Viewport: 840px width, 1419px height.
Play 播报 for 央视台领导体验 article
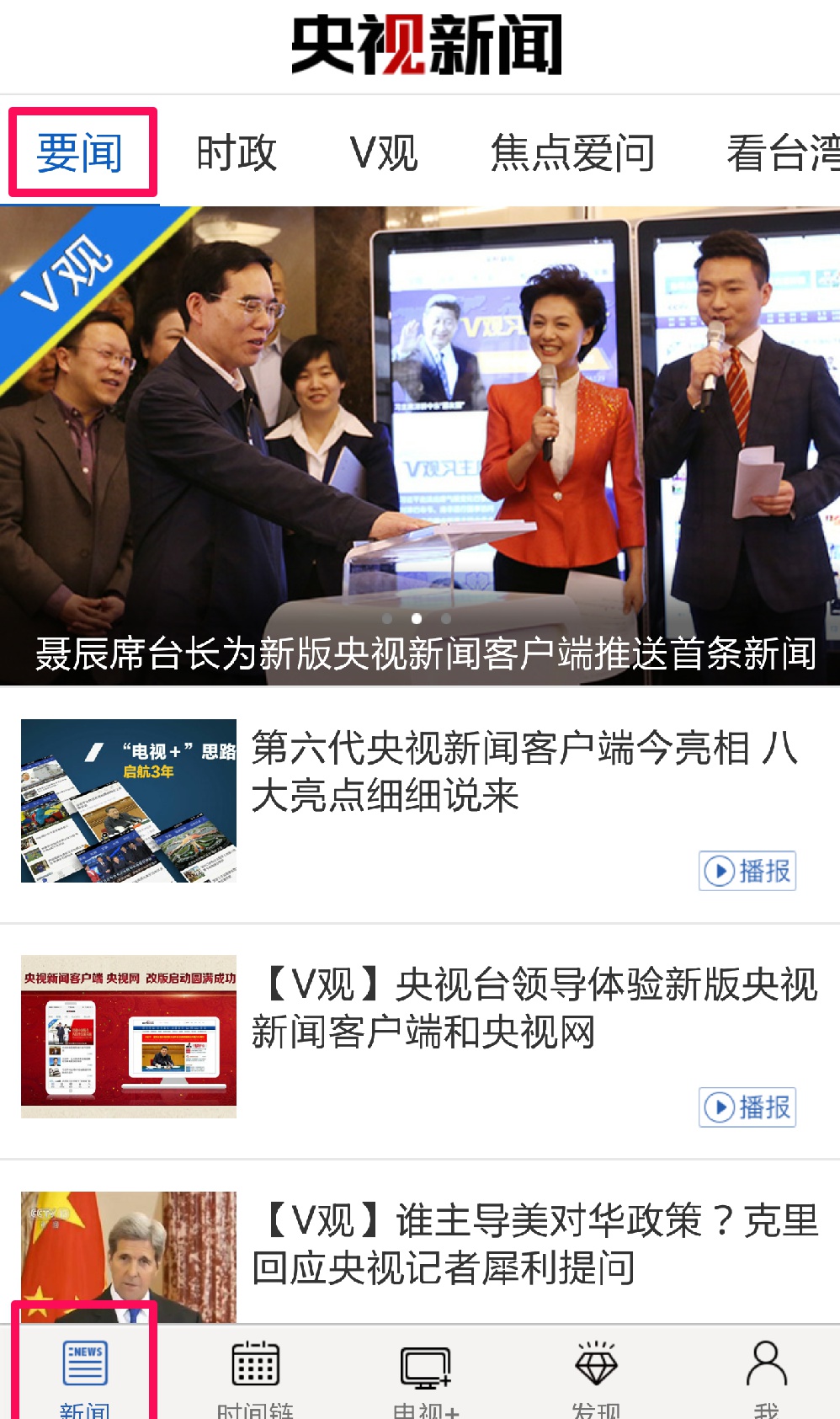[x=747, y=1107]
